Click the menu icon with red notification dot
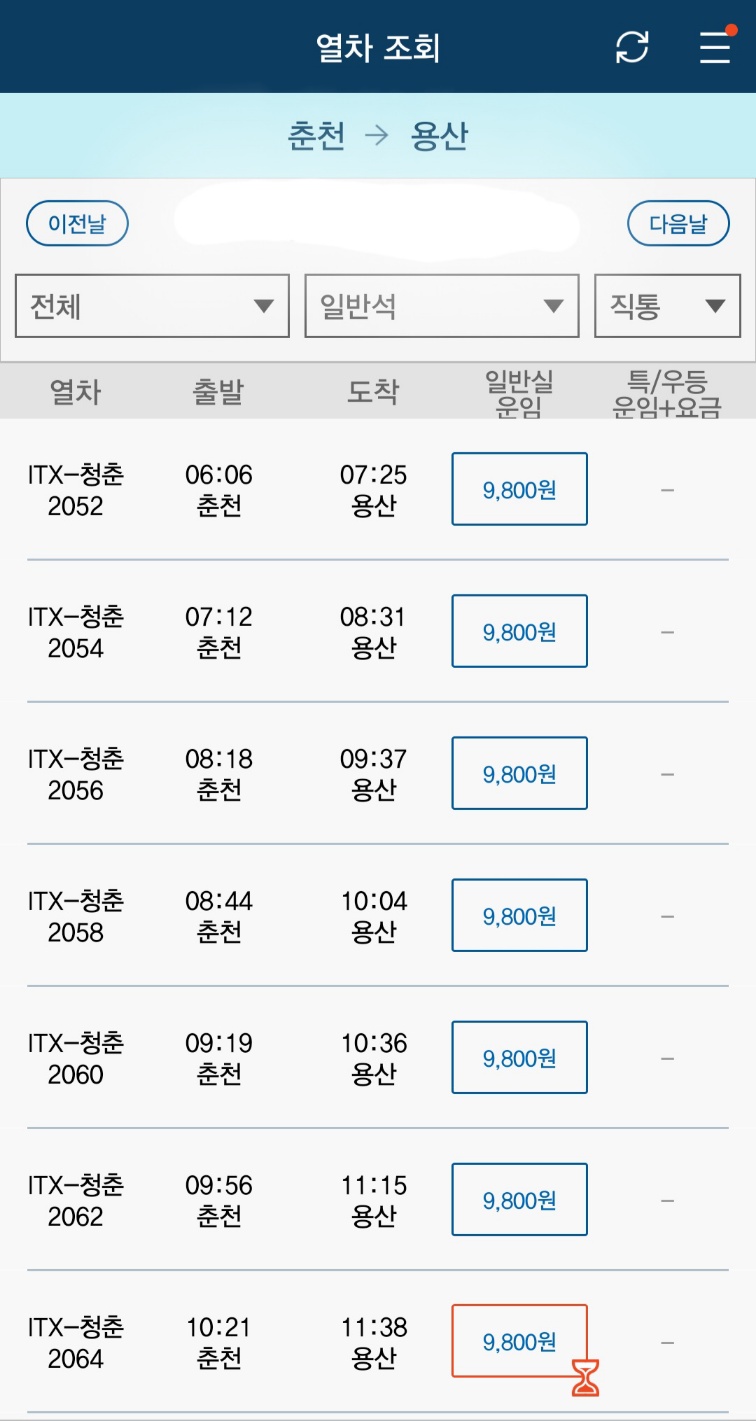Viewport: 756px width, 1421px height. pos(715,48)
